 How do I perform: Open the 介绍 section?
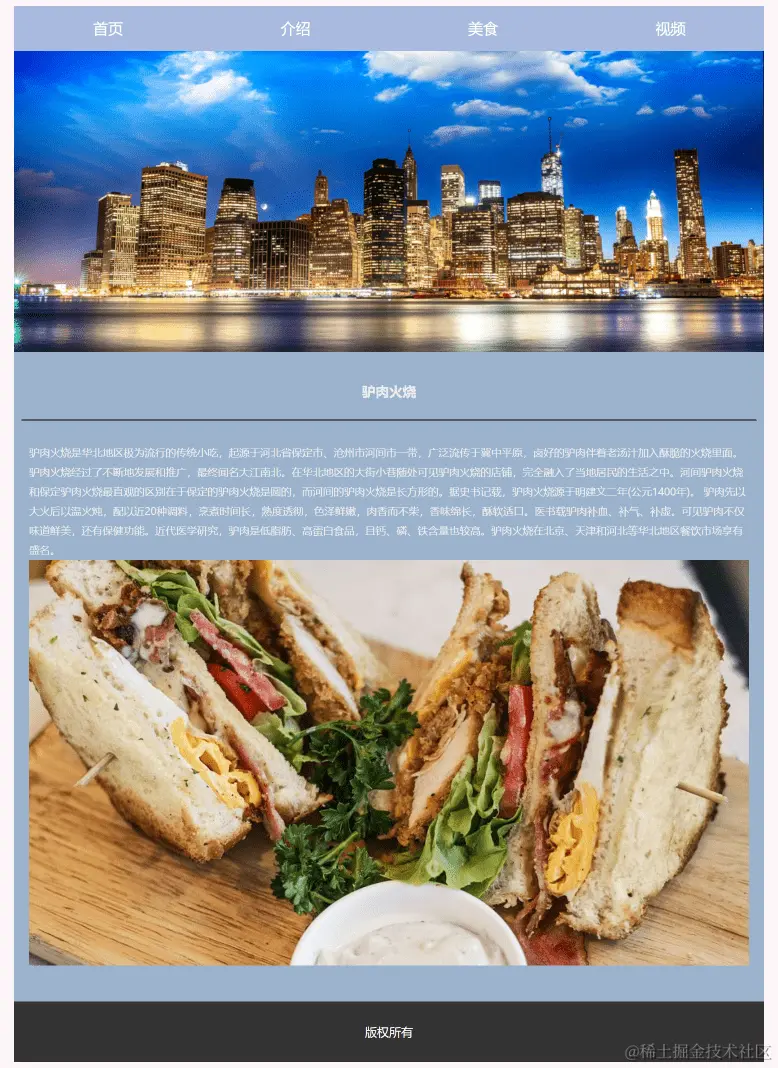pyautogui.click(x=295, y=29)
